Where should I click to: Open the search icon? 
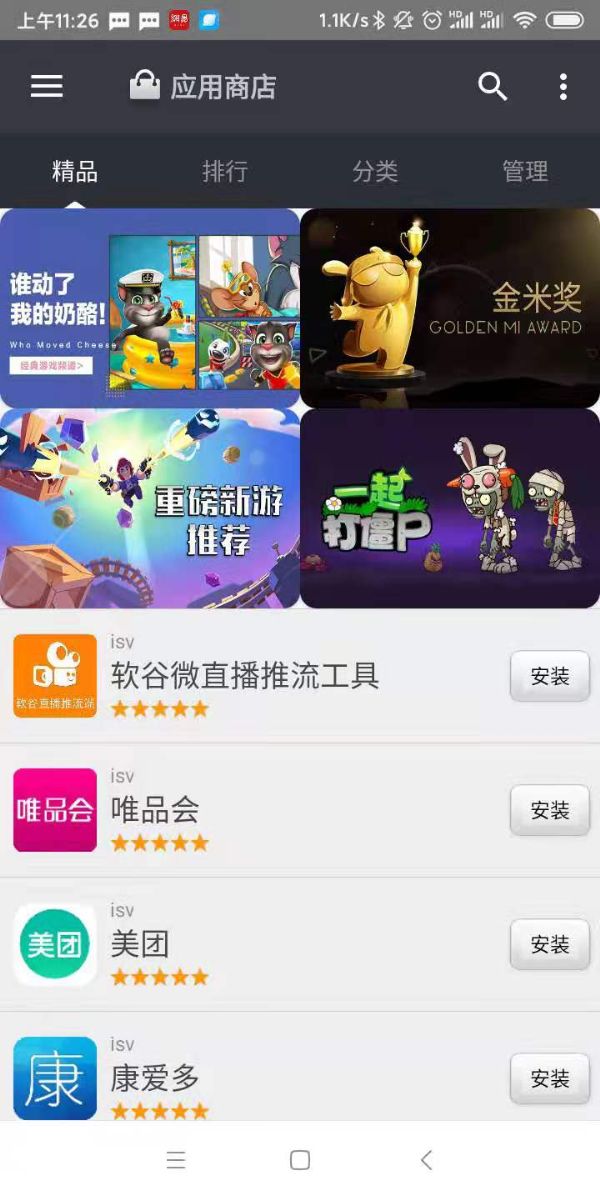492,87
